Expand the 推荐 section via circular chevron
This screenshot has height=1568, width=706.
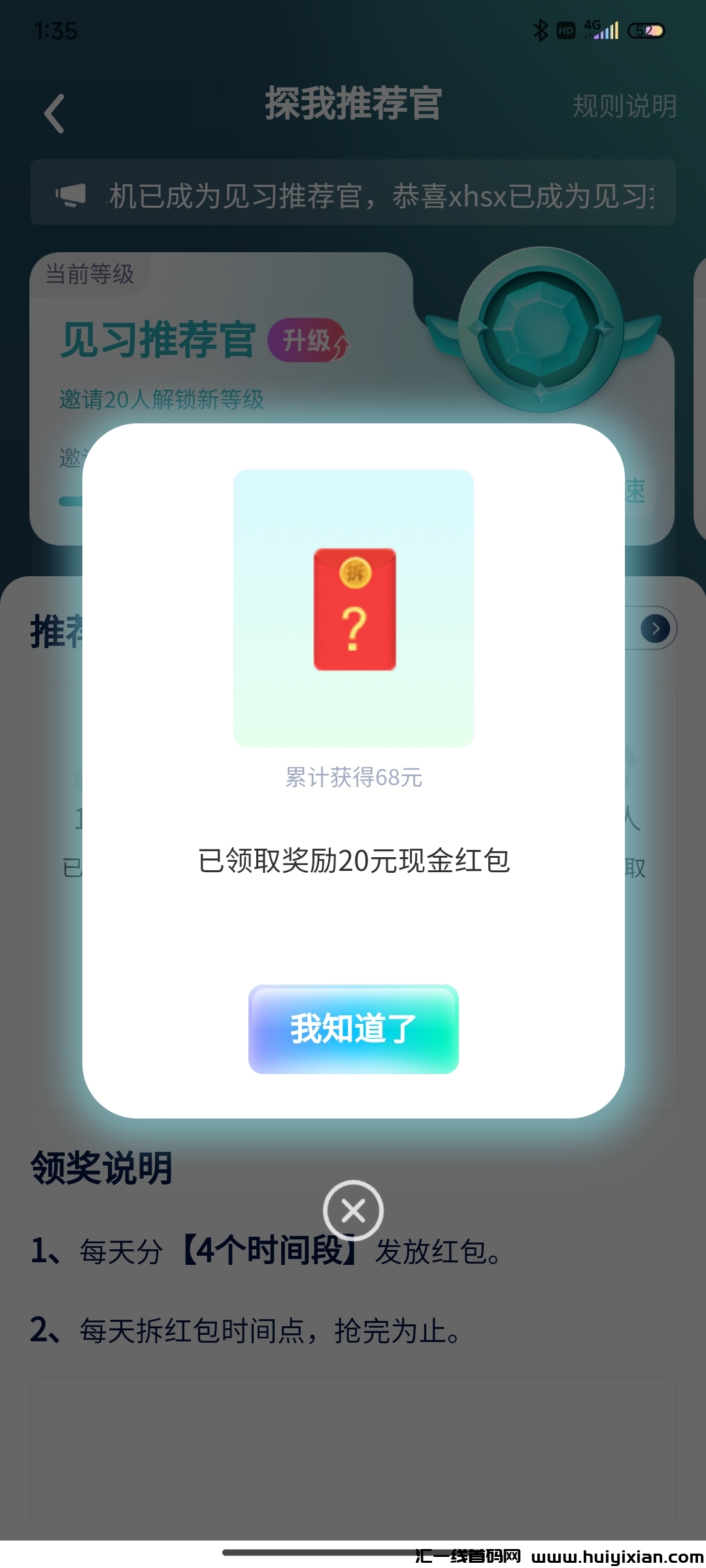click(656, 629)
